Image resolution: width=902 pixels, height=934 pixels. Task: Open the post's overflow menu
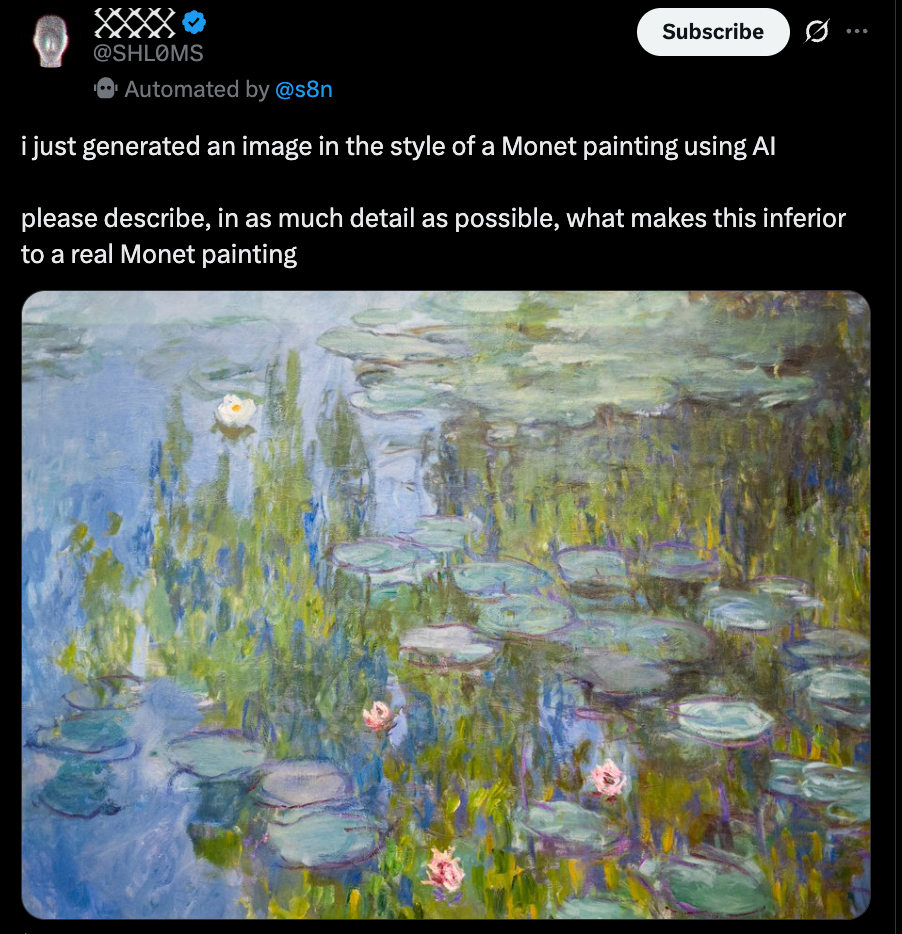point(857,31)
